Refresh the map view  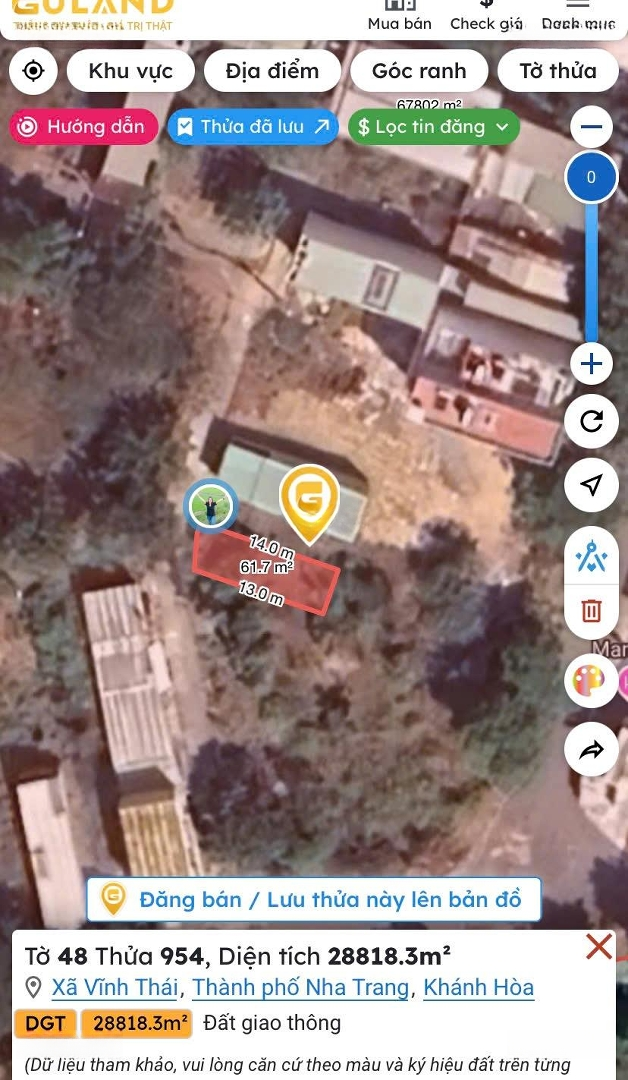591,421
